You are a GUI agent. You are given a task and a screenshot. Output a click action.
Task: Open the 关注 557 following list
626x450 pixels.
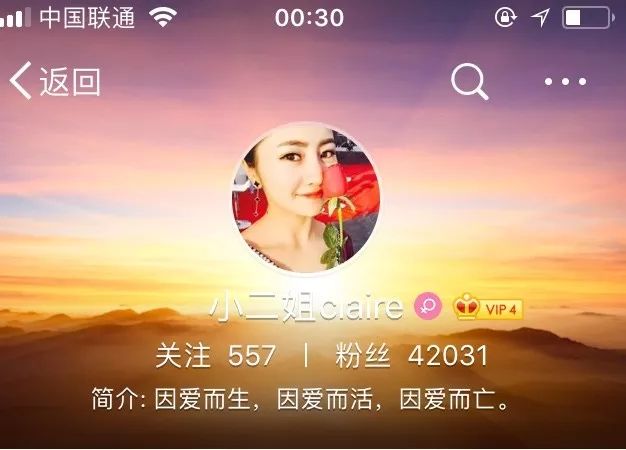(215, 355)
